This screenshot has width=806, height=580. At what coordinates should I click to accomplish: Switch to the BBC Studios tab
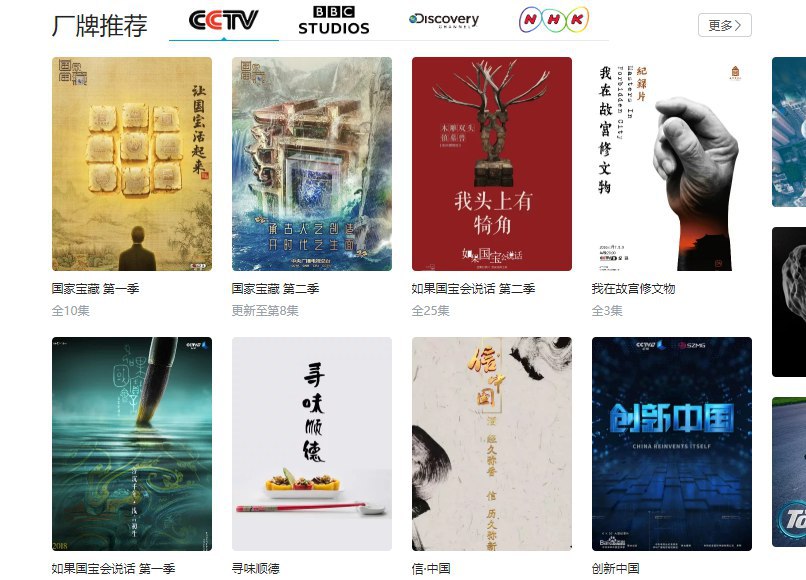click(333, 20)
